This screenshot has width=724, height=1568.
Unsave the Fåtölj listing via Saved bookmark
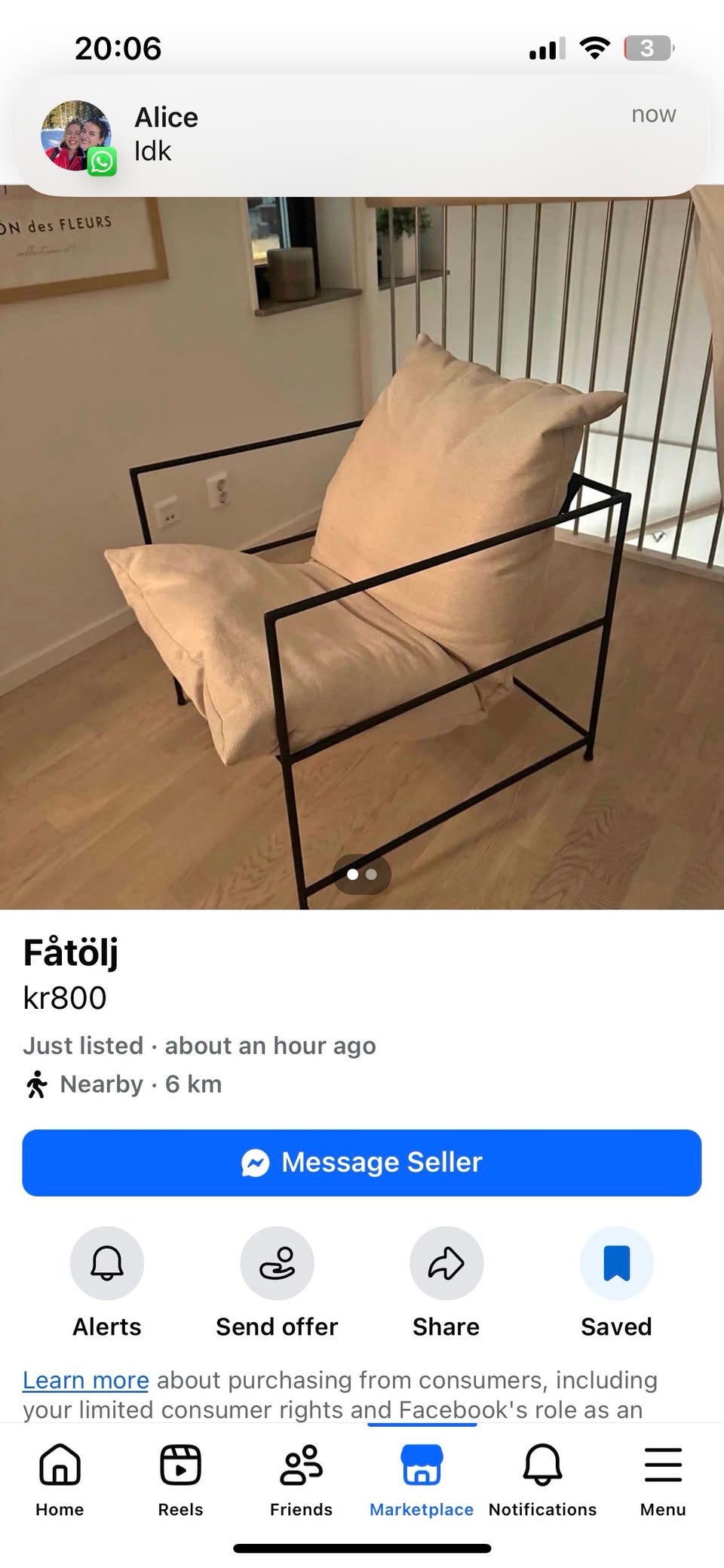[615, 1262]
